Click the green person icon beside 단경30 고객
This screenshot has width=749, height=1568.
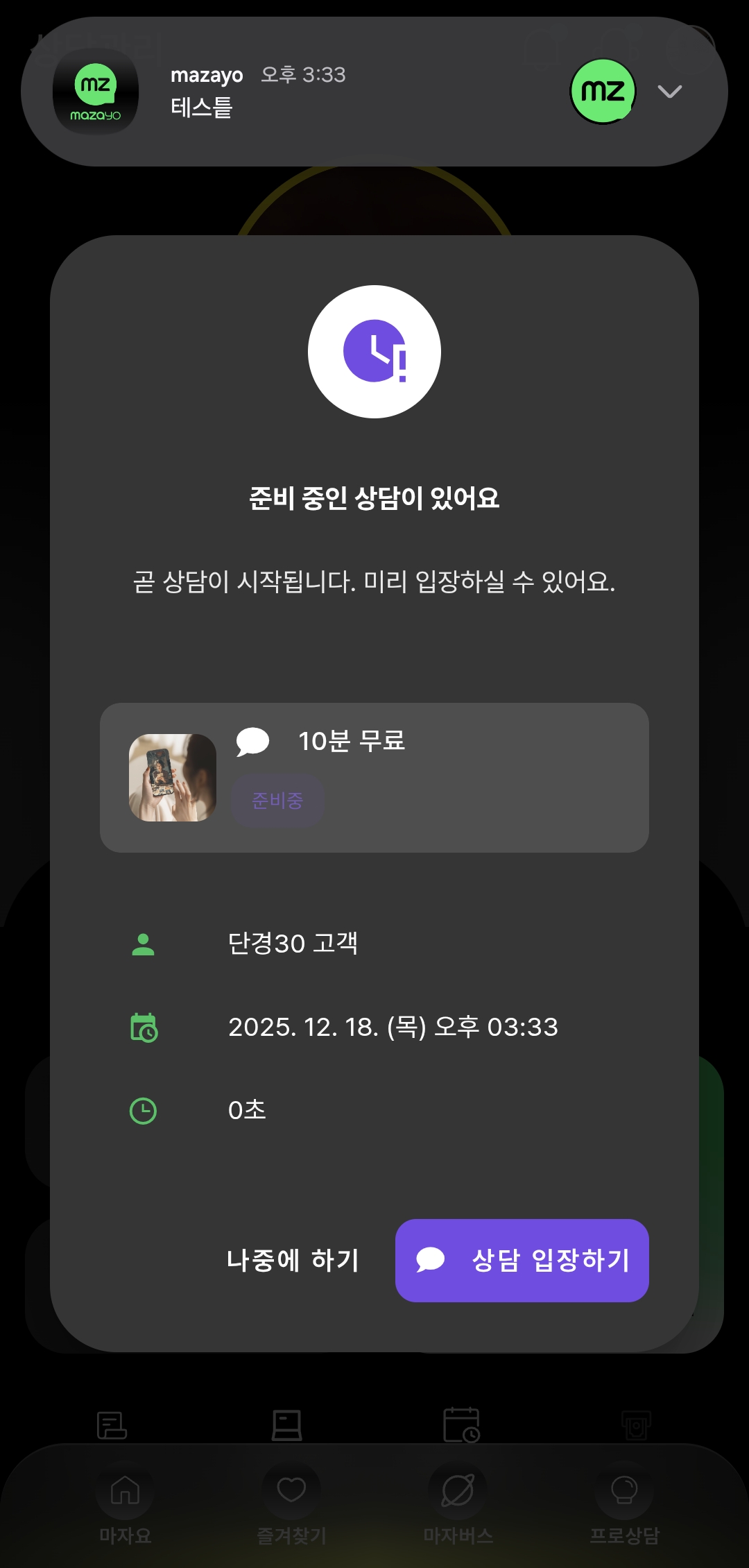(x=144, y=943)
